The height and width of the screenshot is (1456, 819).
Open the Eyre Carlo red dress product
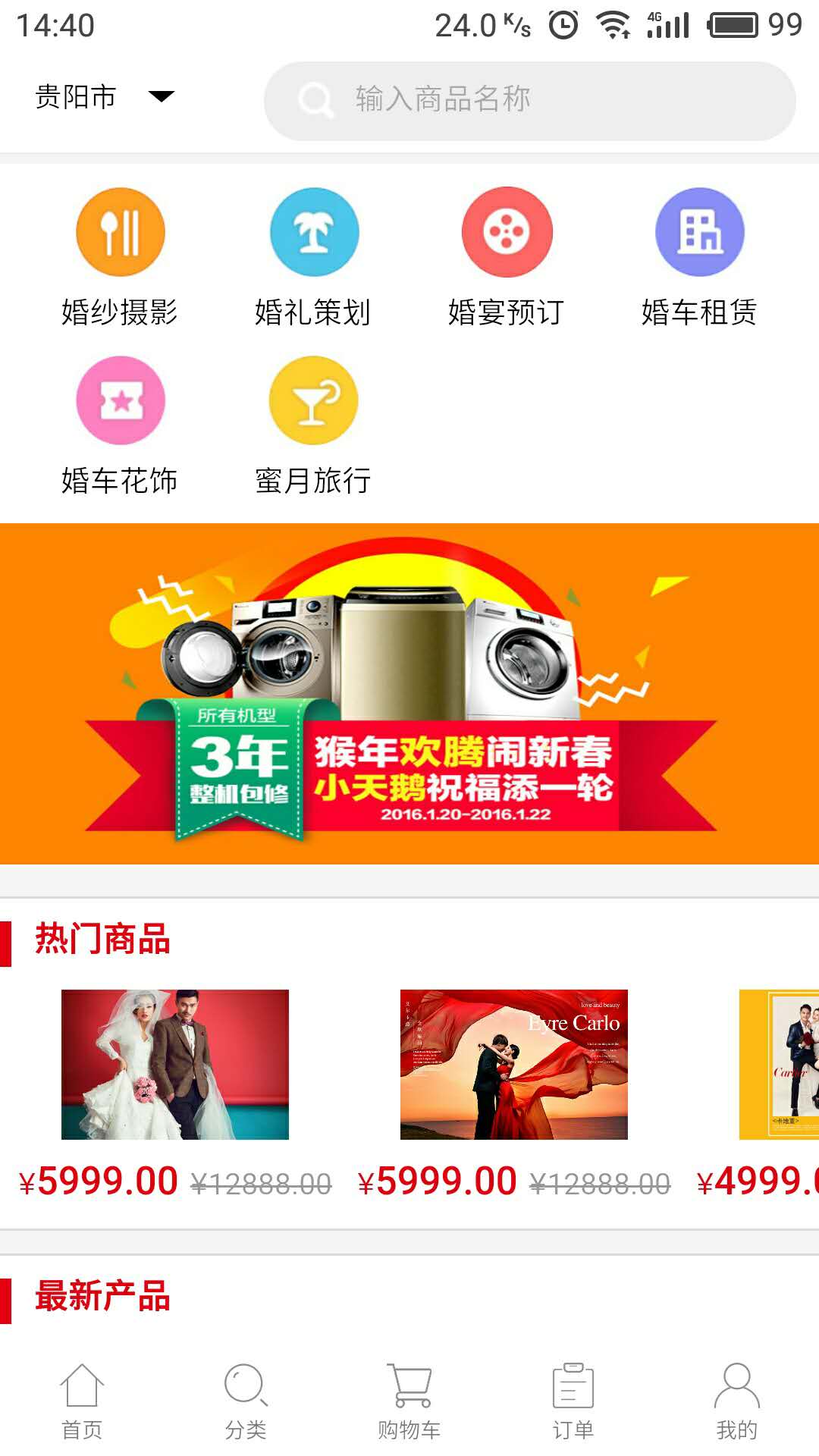[513, 1064]
